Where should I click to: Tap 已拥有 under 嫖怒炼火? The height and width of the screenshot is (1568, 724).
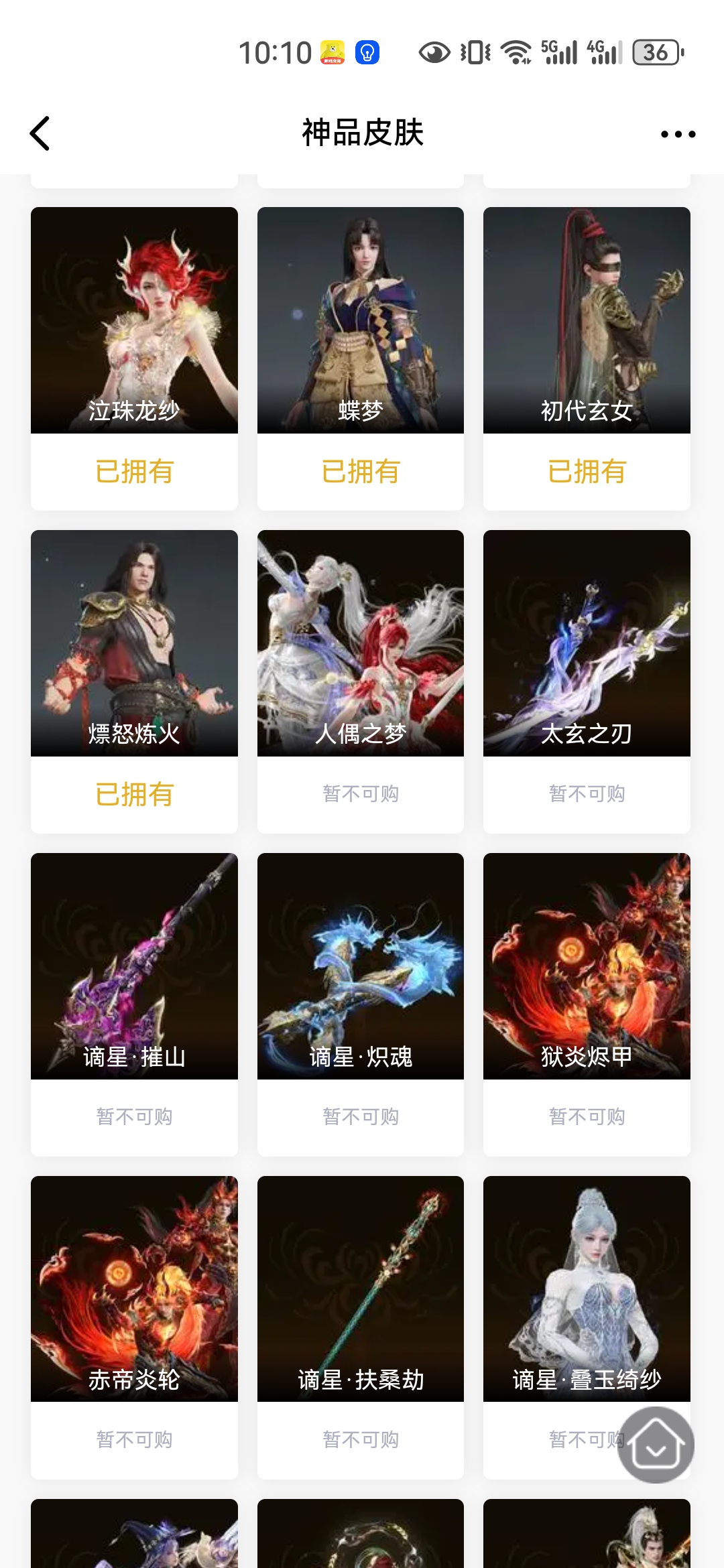tap(133, 795)
